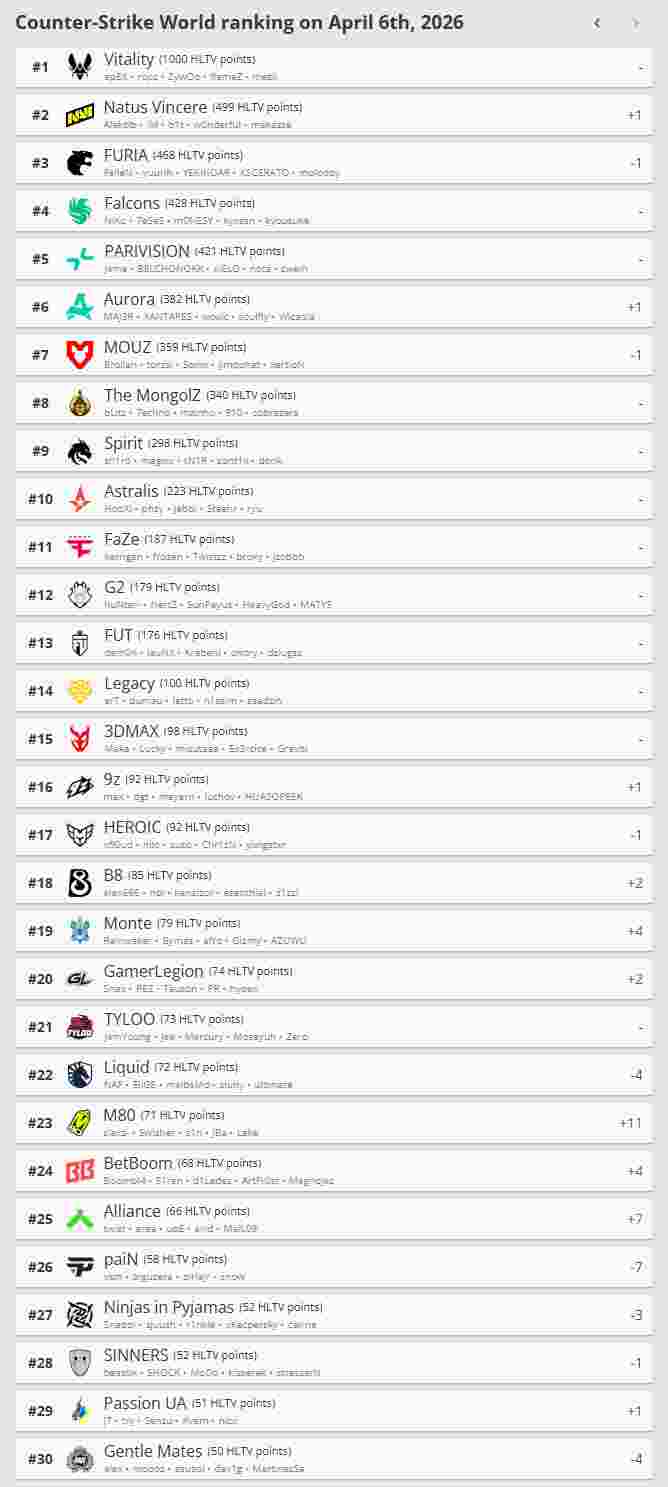668x1487 pixels.
Task: Open the Aurora team entry
Action: 333,307
